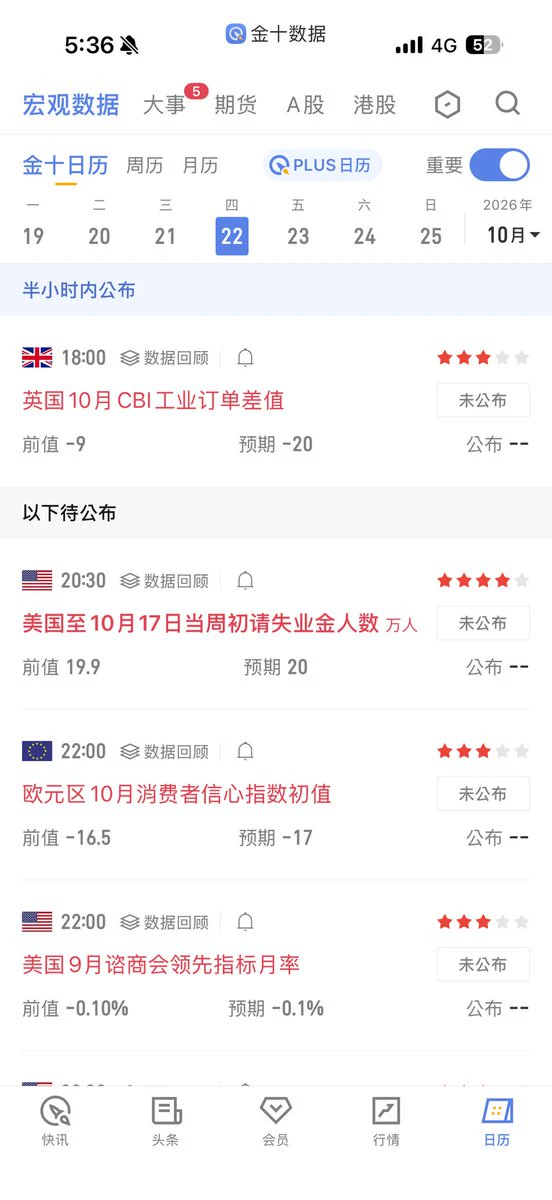Switch to the 期货 tab
Screen dimensions: 552x1200
point(235,105)
